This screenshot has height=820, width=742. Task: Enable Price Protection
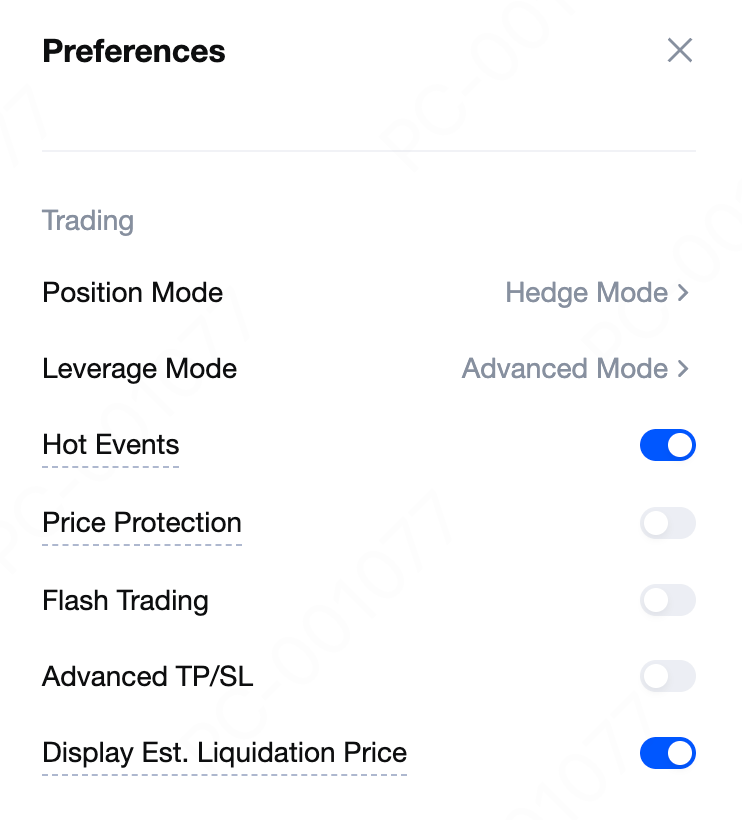[x=667, y=523]
